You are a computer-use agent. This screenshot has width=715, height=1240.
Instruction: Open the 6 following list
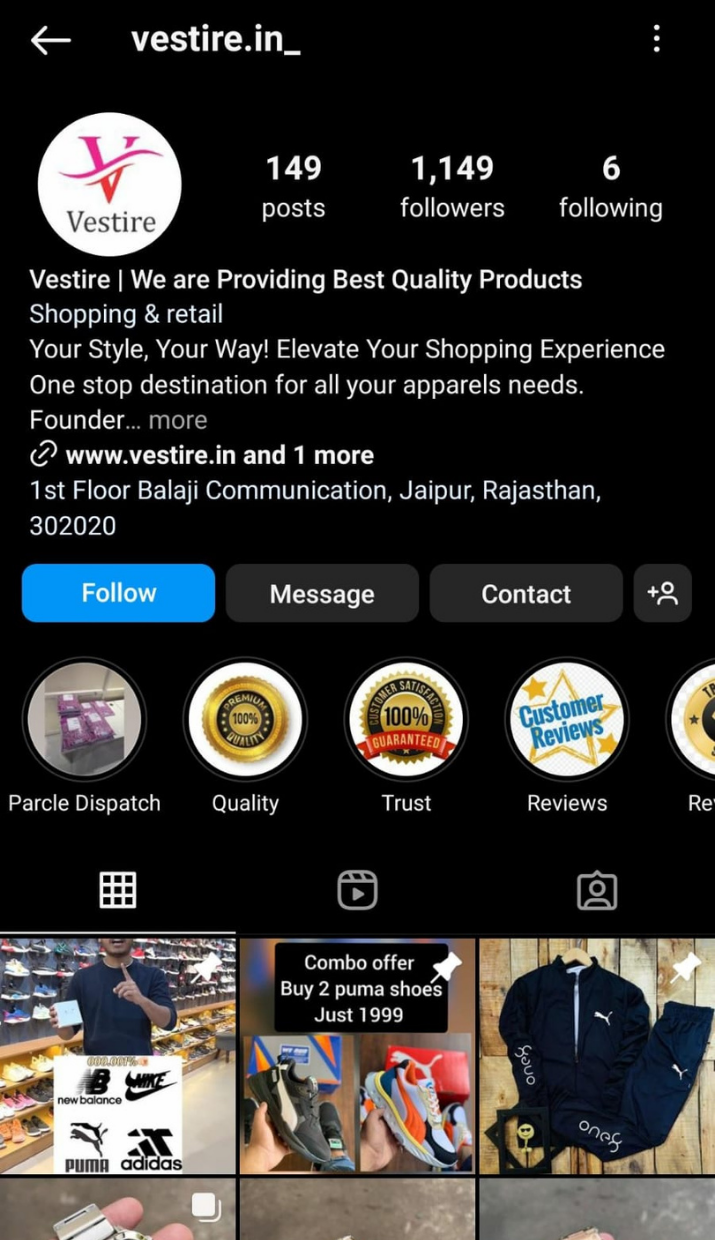[610, 186]
